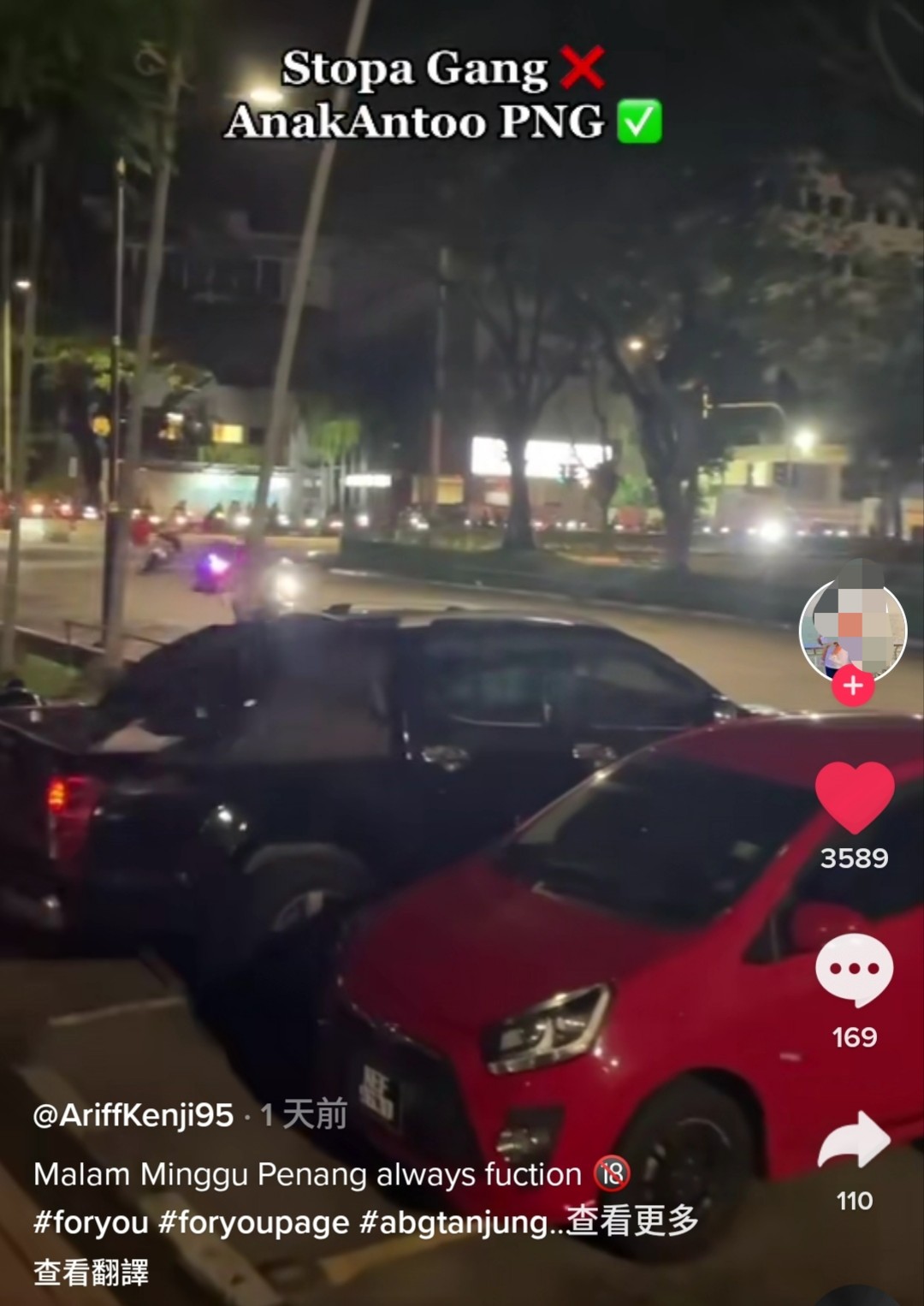Translate the caption with 查看翻譯
This screenshot has height=1306, width=924.
pyautogui.click(x=91, y=1272)
